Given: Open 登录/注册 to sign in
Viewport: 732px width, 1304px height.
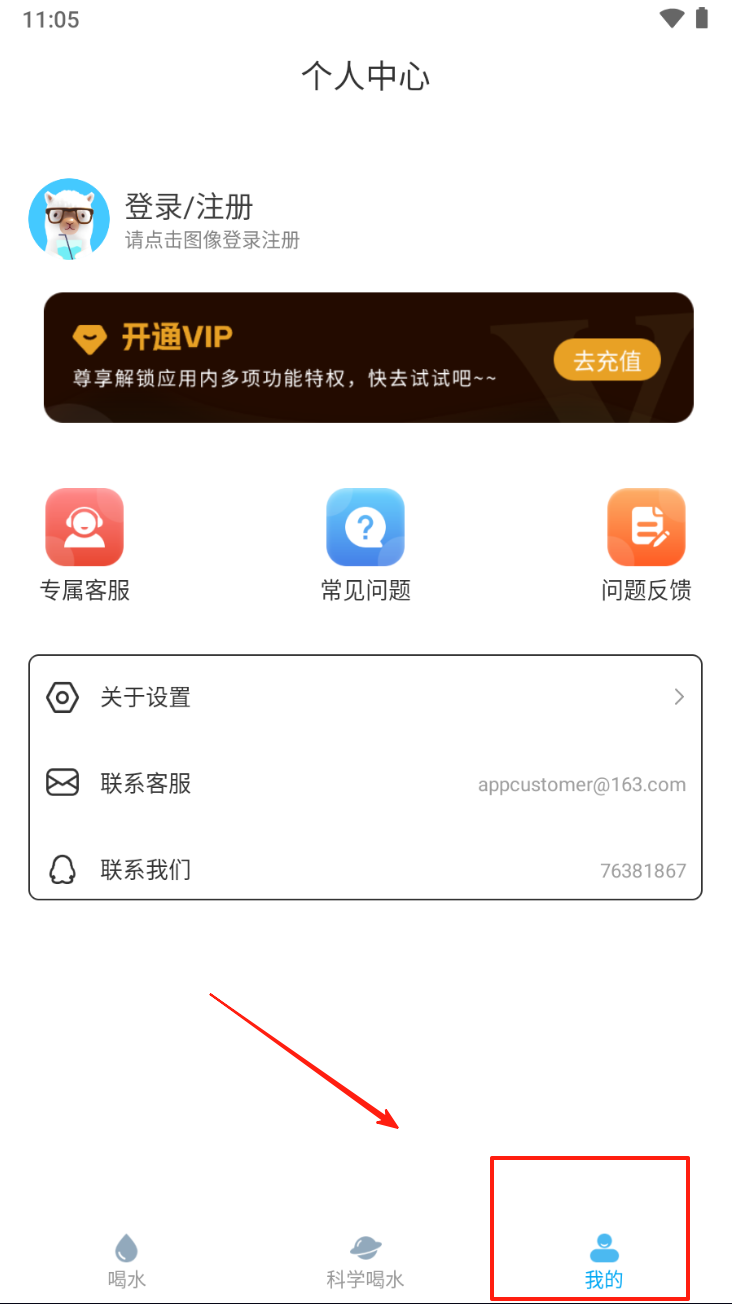Looking at the screenshot, I should [x=189, y=207].
